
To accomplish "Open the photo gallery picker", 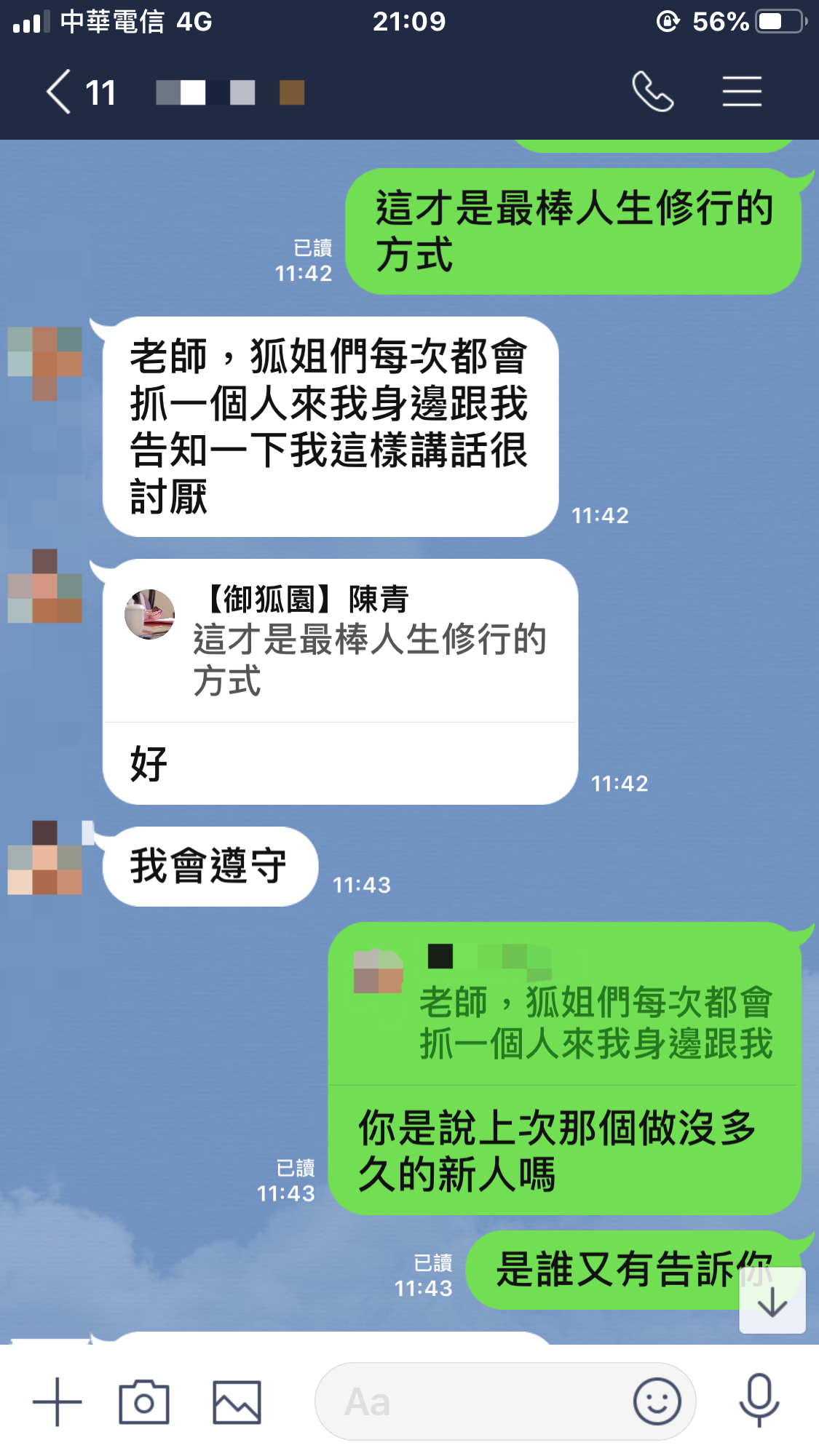I will (237, 1401).
